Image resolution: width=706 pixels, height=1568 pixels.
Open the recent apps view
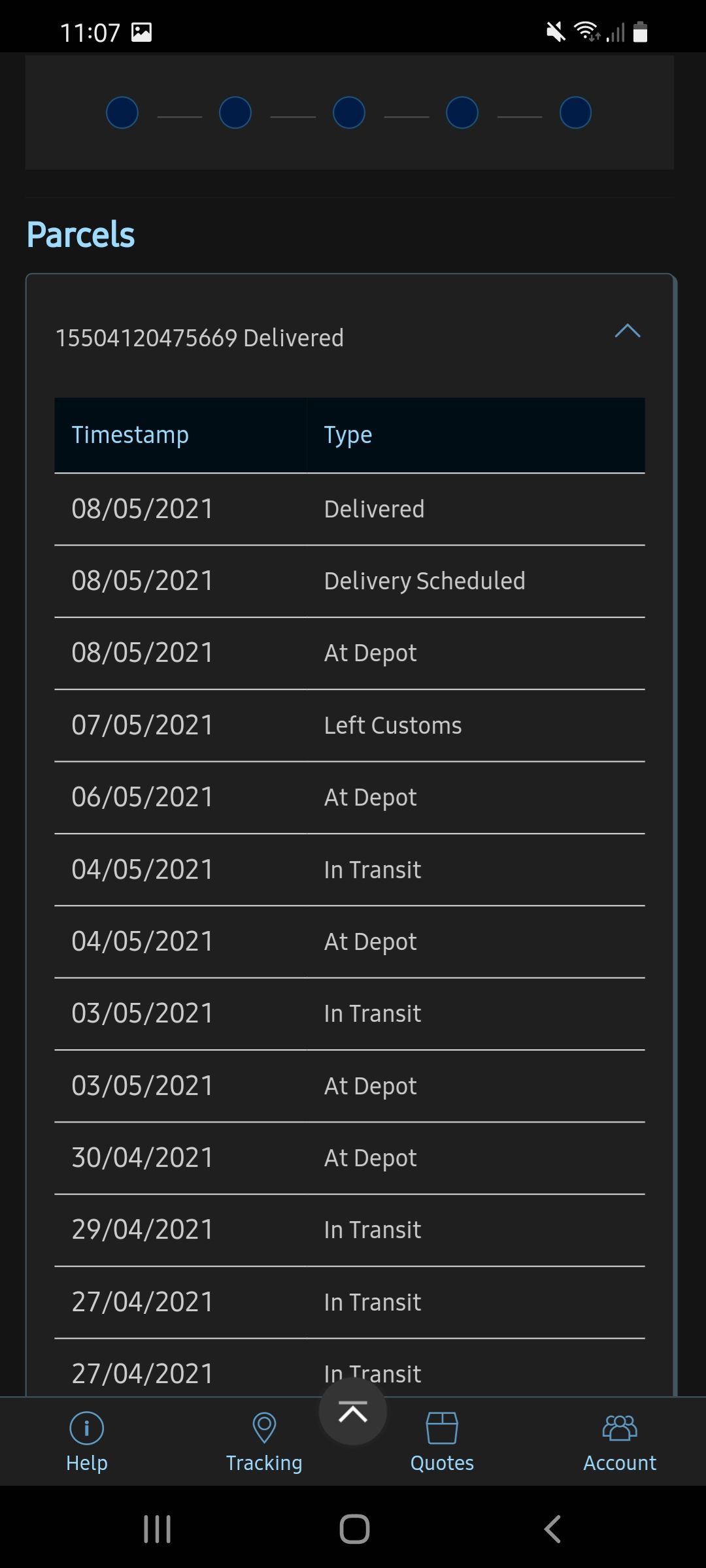pos(157,1529)
